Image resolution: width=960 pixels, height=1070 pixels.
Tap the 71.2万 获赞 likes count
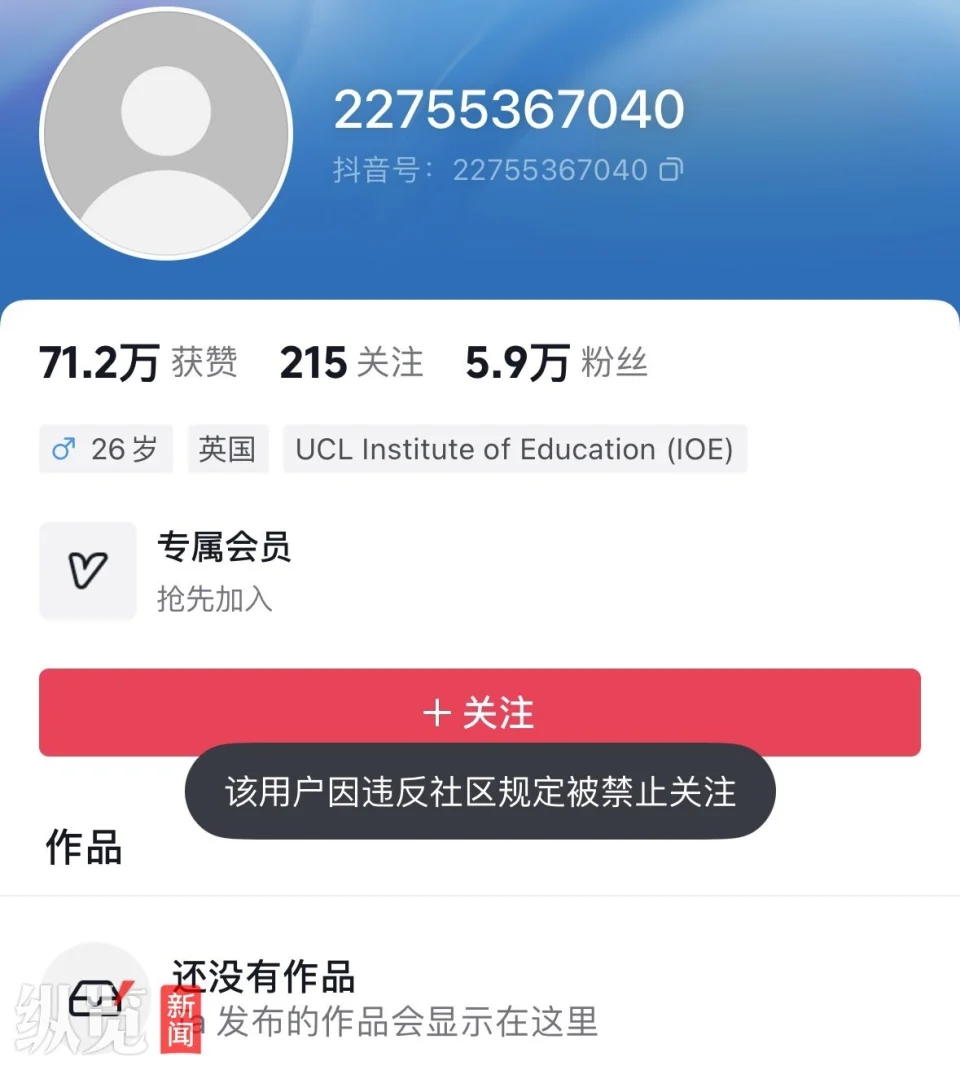pos(138,362)
